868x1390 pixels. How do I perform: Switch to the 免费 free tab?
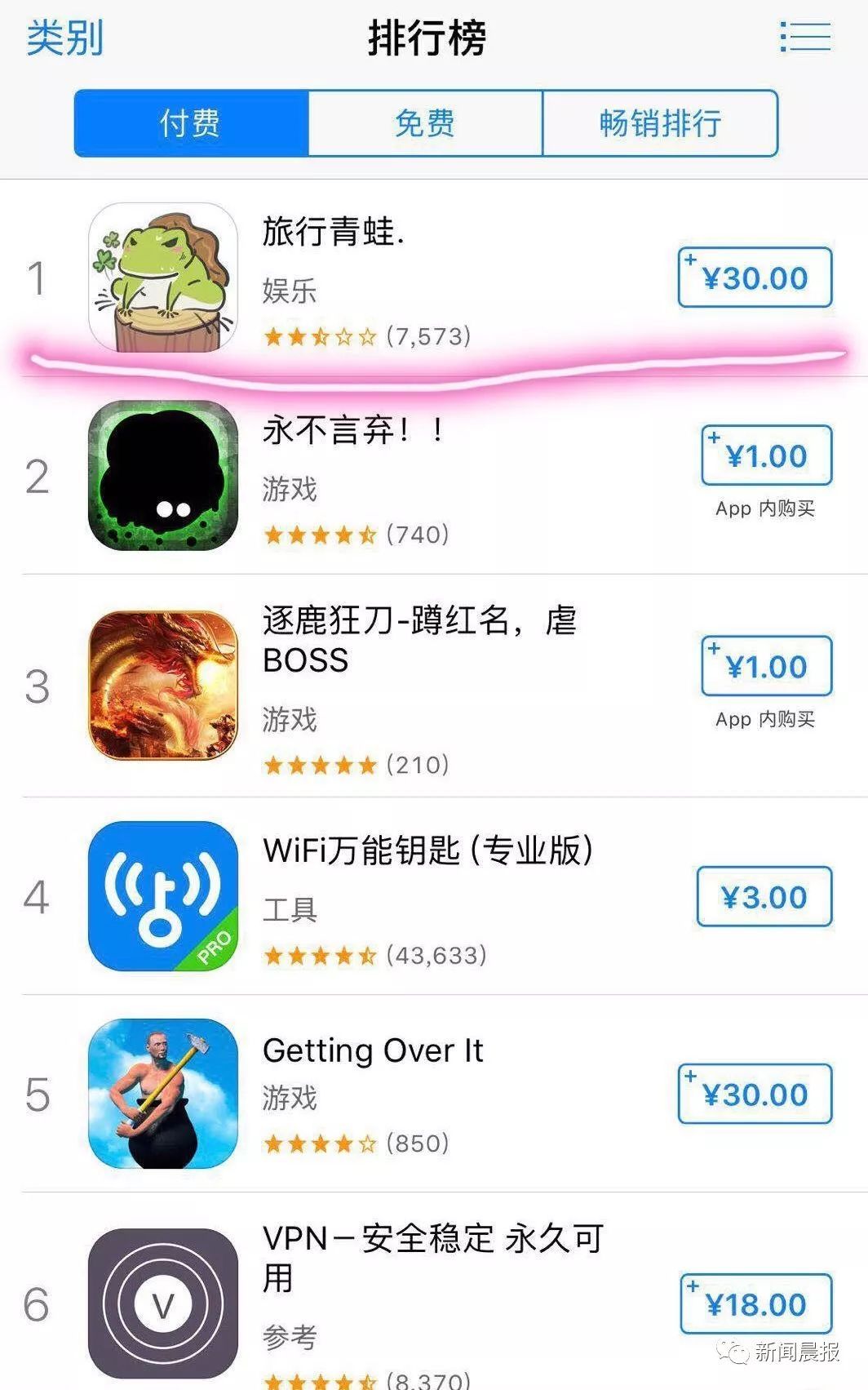[425, 123]
